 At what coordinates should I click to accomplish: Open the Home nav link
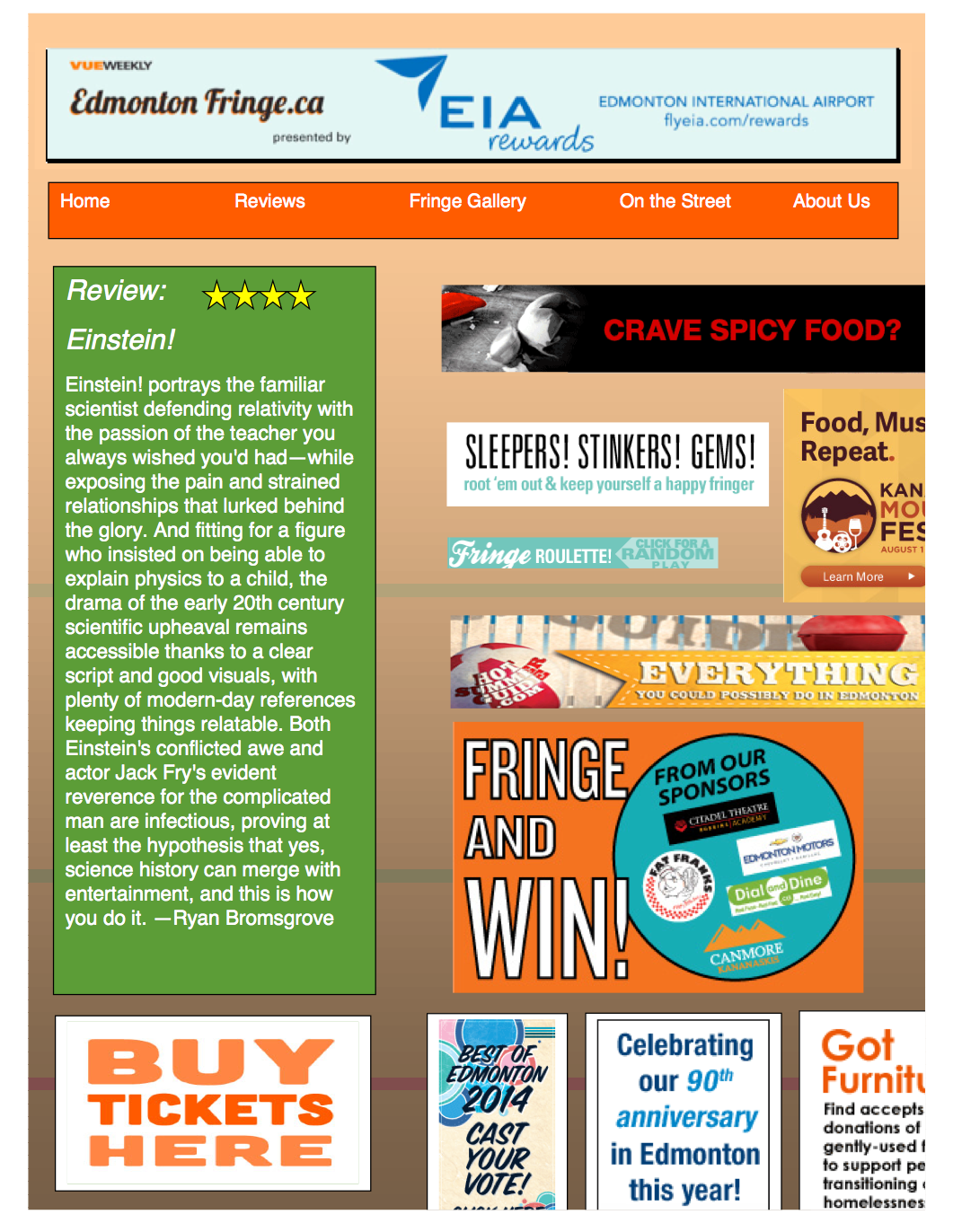click(85, 201)
